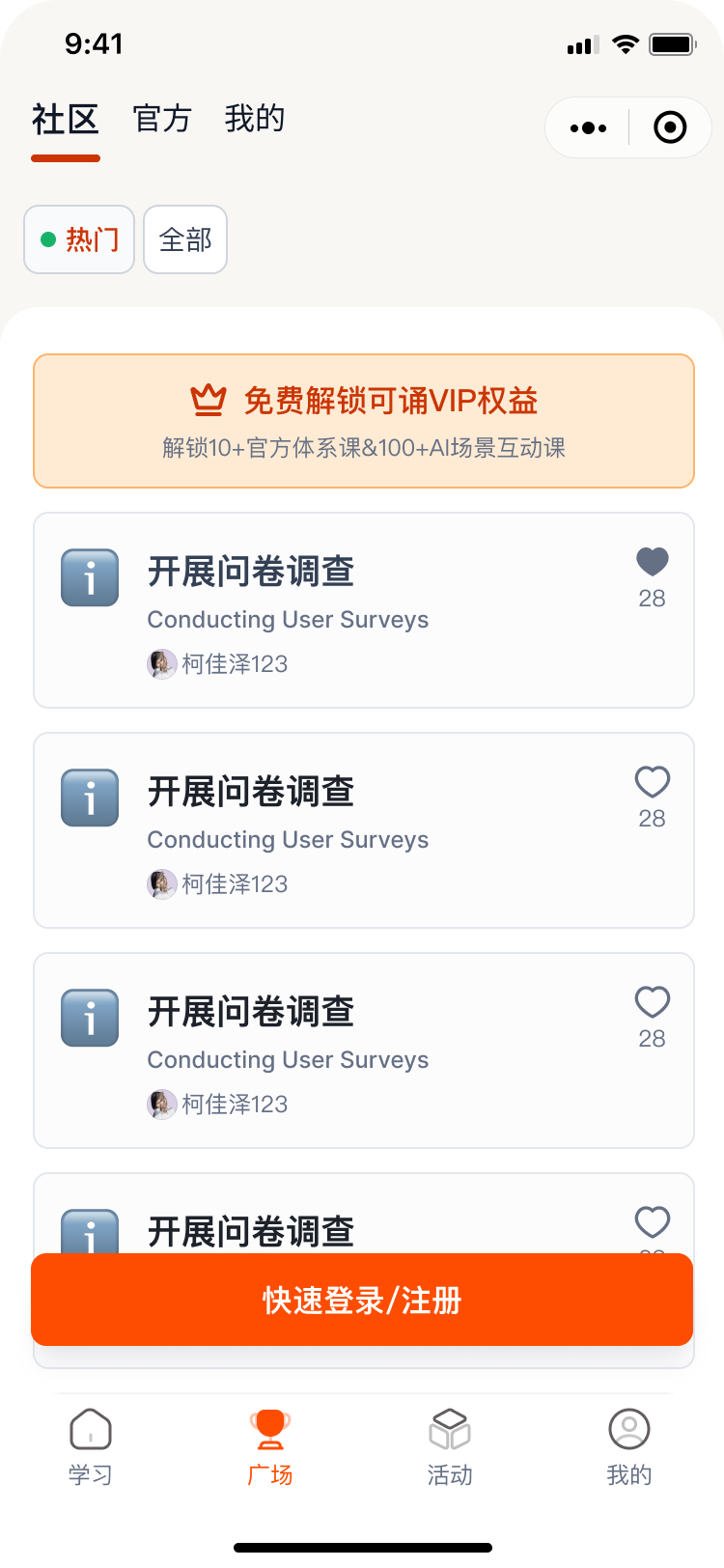
Task: Tap the filled heart on the first card
Action: pos(652,562)
